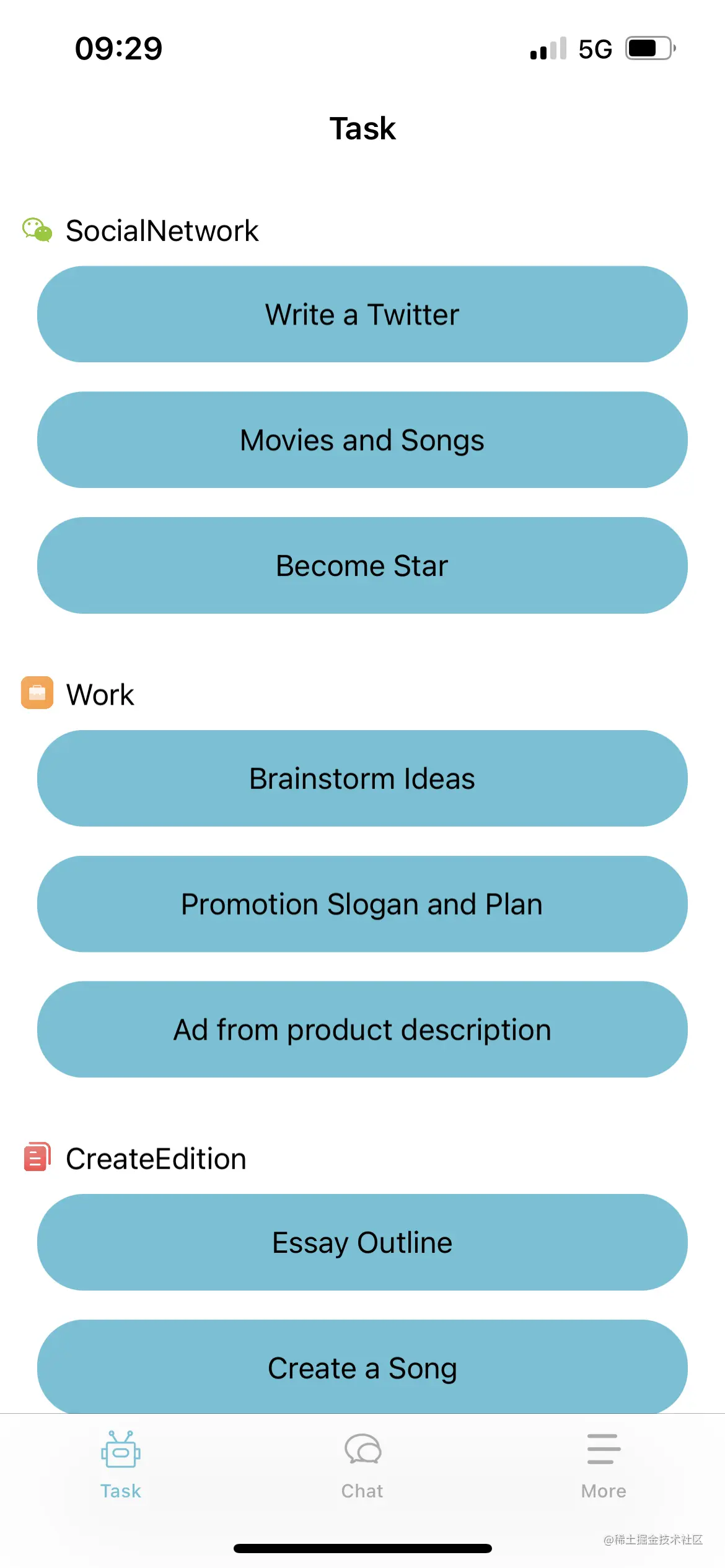
Task: Open Movies and Songs task
Action: (x=362, y=440)
